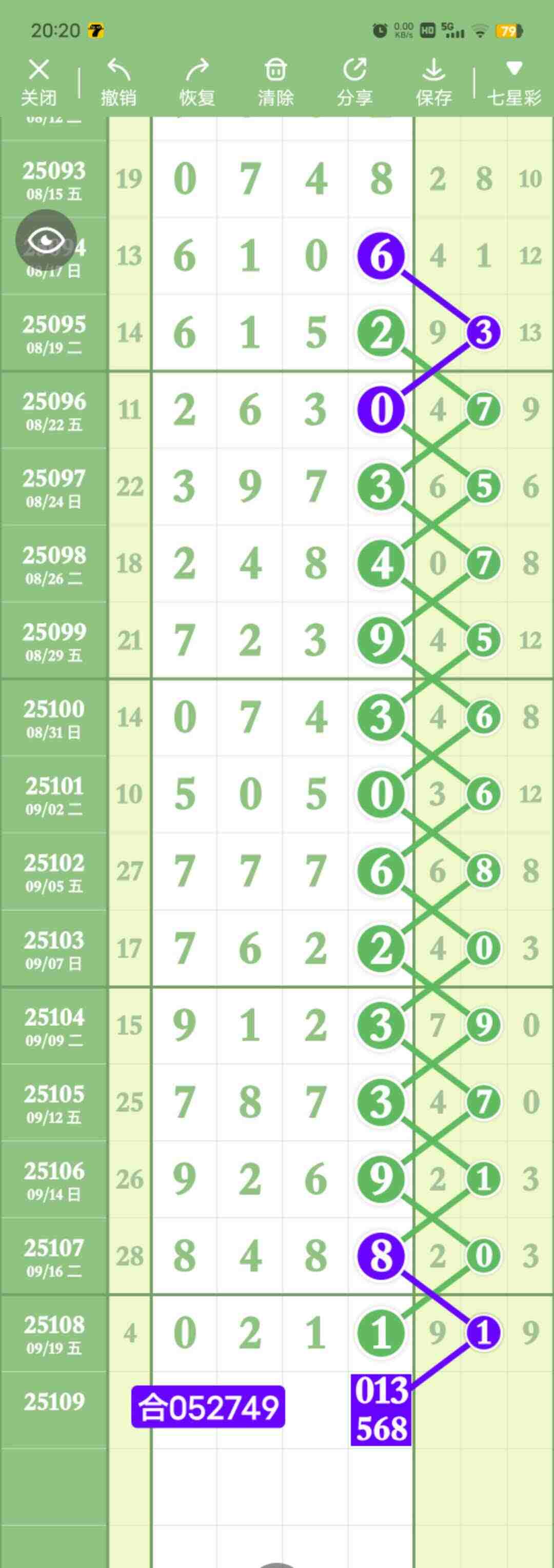Toggle the floating eye visibility button
The height and width of the screenshot is (1568, 554).
[x=46, y=240]
